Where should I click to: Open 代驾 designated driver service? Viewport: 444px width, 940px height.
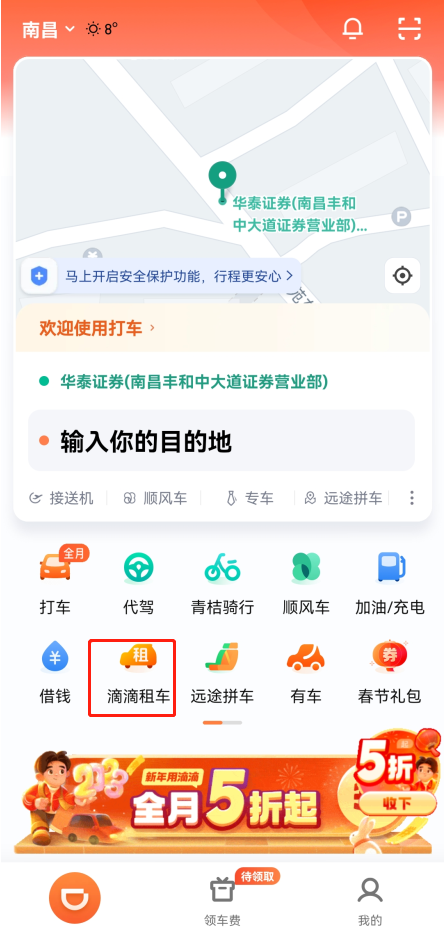click(x=138, y=584)
